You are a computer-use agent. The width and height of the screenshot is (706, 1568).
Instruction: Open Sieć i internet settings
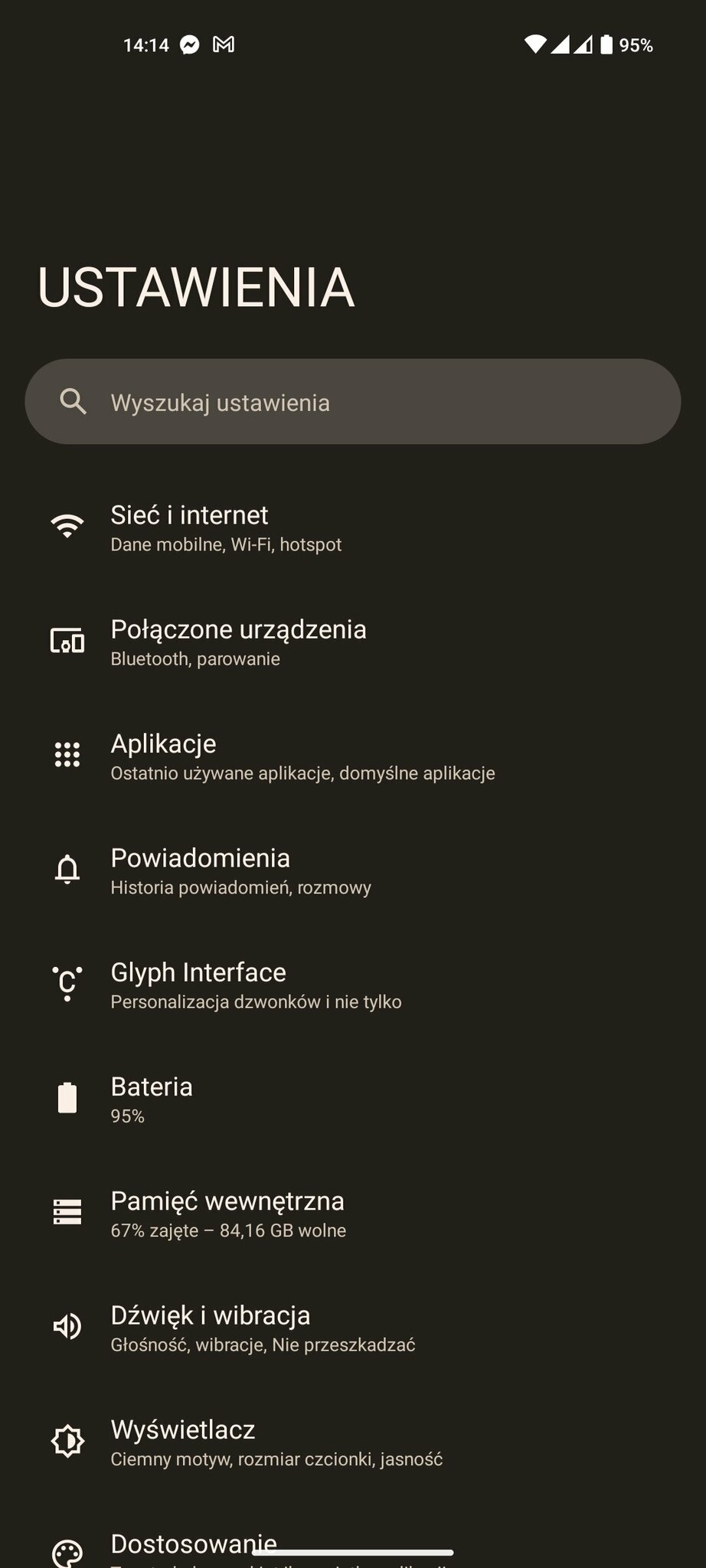point(353,528)
